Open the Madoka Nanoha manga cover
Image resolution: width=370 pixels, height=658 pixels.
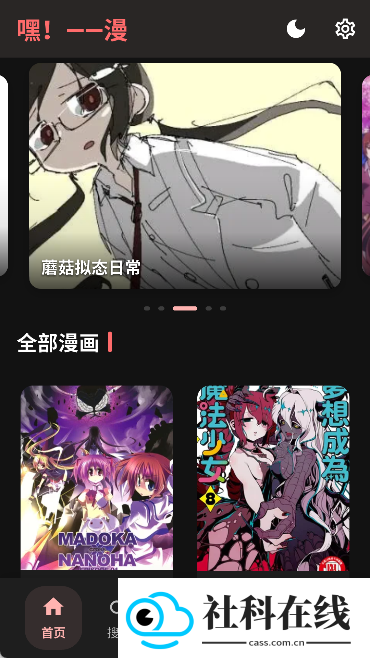click(x=97, y=478)
